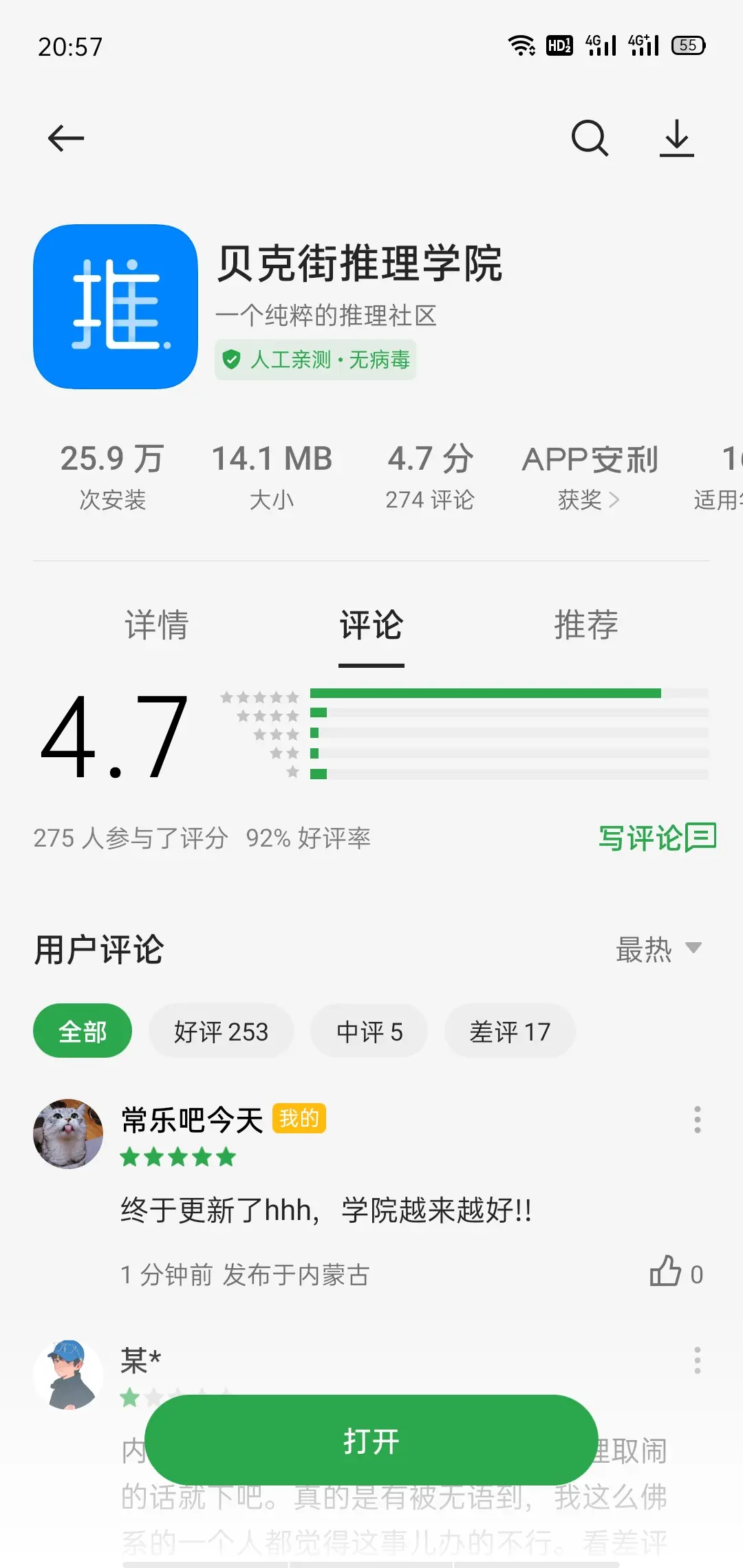
Task: Open more options on 常乐吧今天's review
Action: point(697,1120)
